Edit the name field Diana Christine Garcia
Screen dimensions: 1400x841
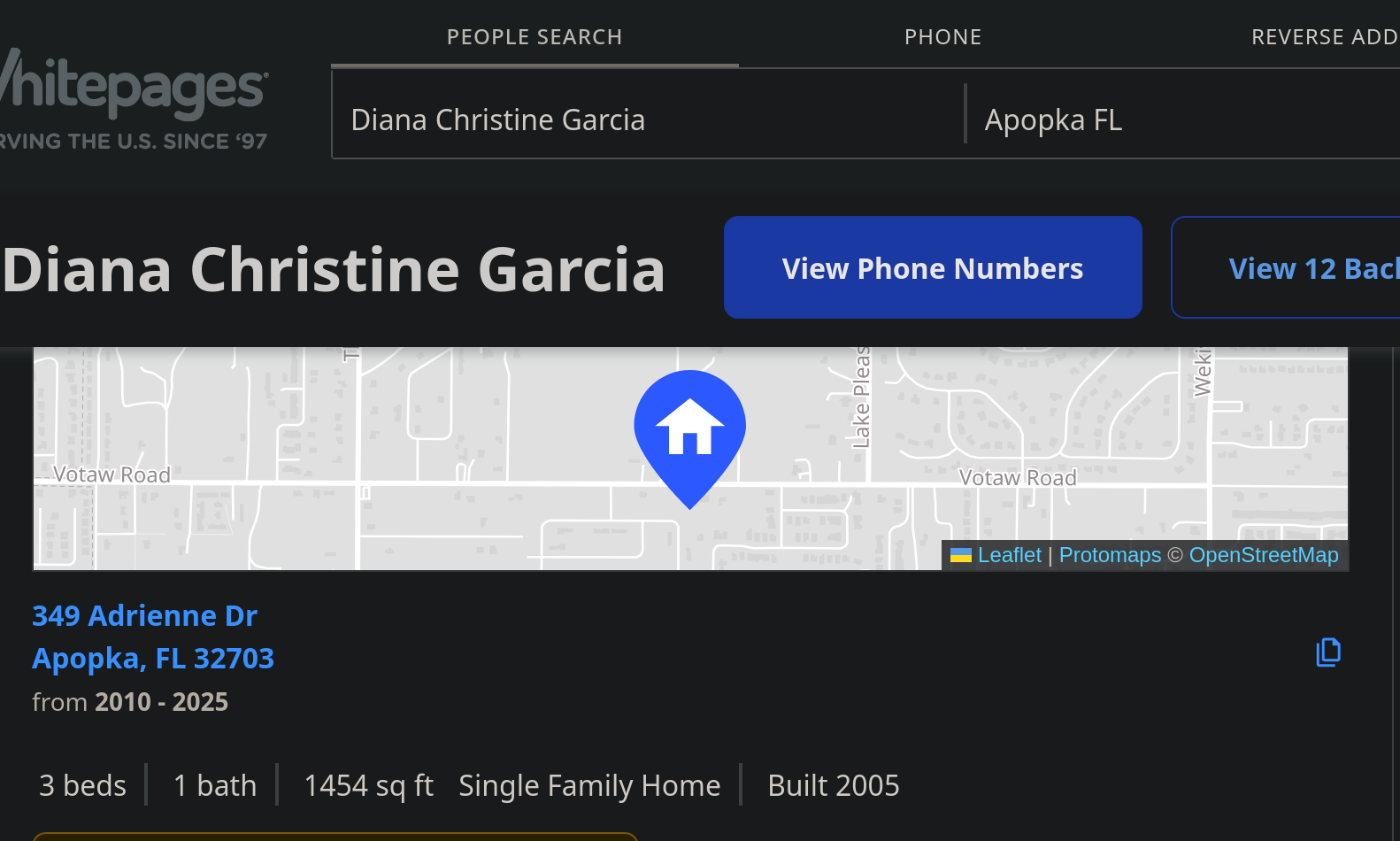pyautogui.click(x=646, y=120)
